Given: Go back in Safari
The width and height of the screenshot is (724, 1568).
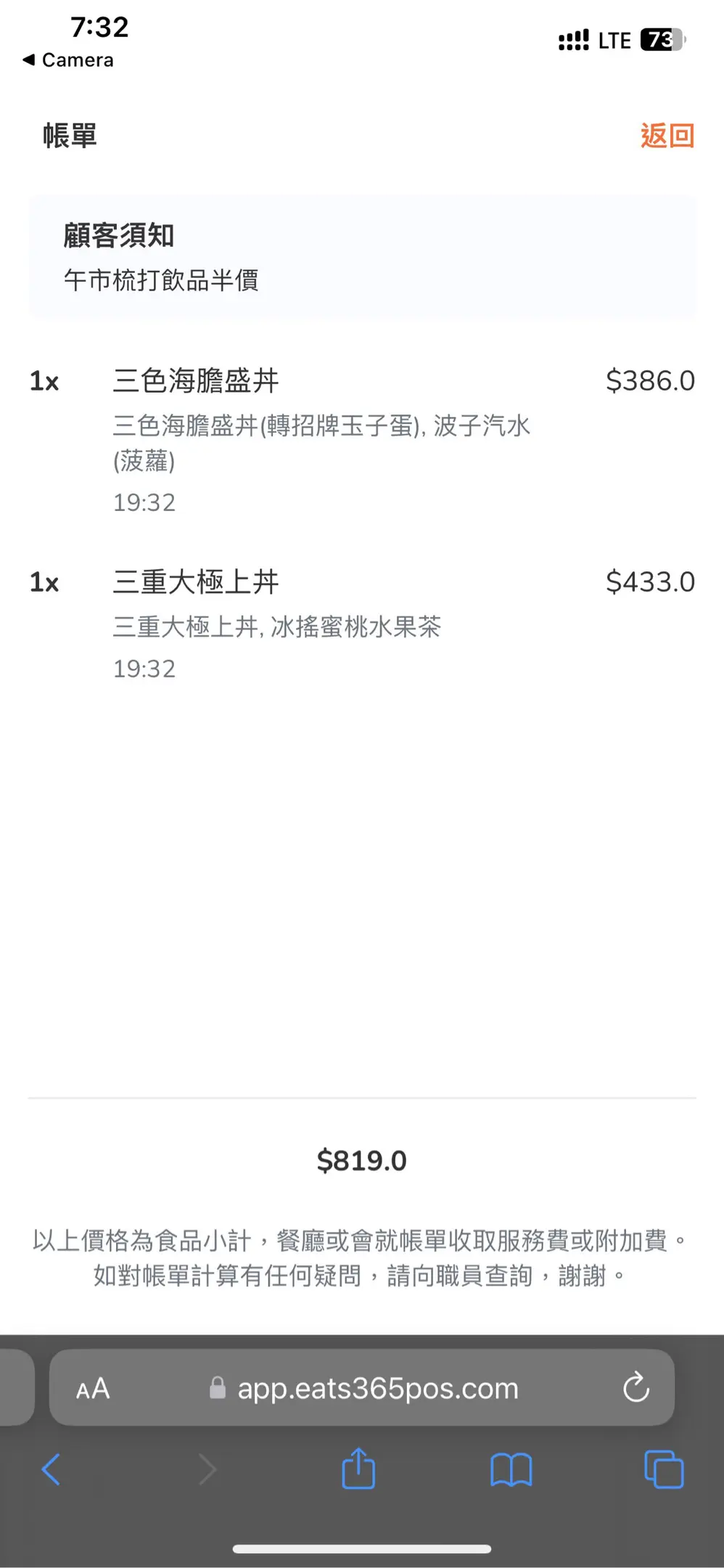Looking at the screenshot, I should pyautogui.click(x=51, y=1470).
